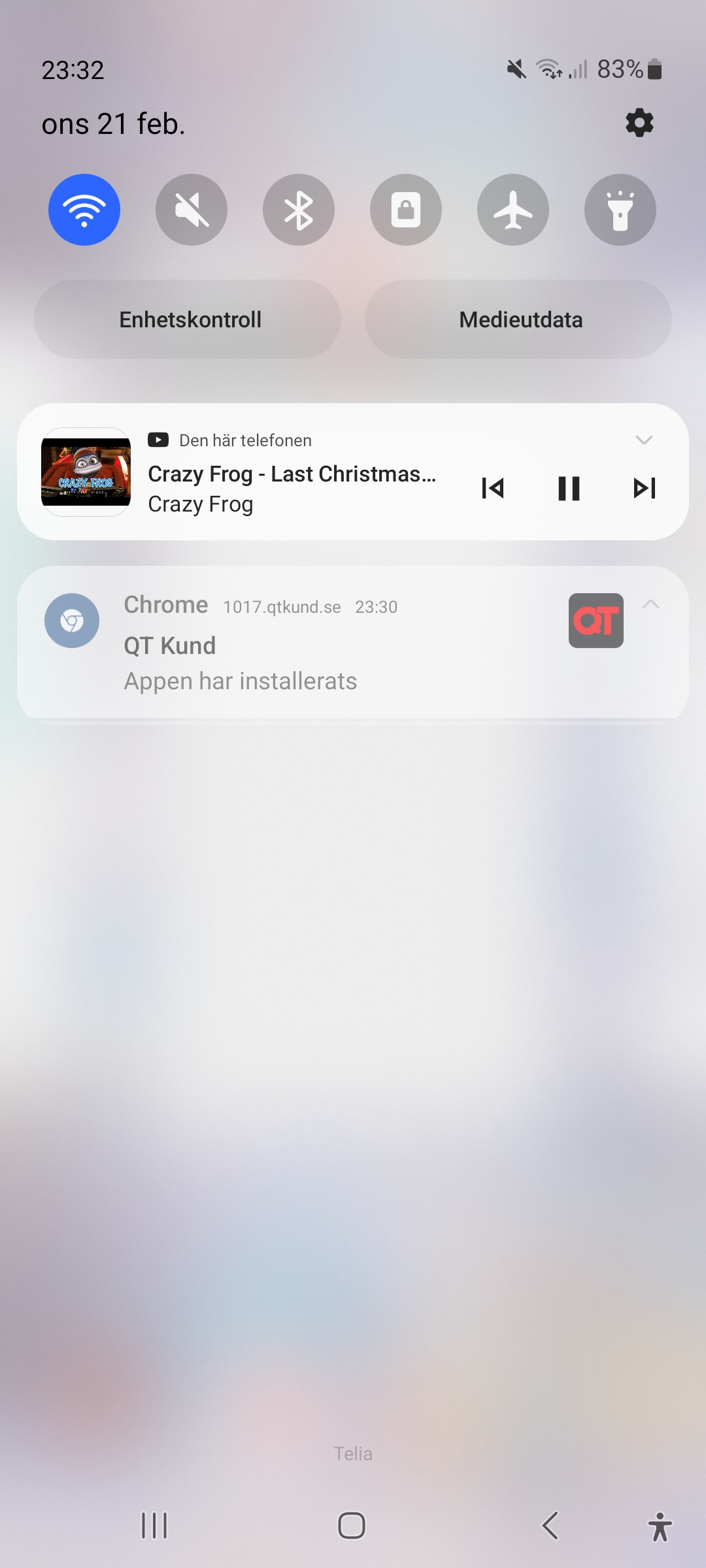Image resolution: width=706 pixels, height=1568 pixels.
Task: Turn off the Wi-Fi quick toggle
Action: click(x=84, y=210)
